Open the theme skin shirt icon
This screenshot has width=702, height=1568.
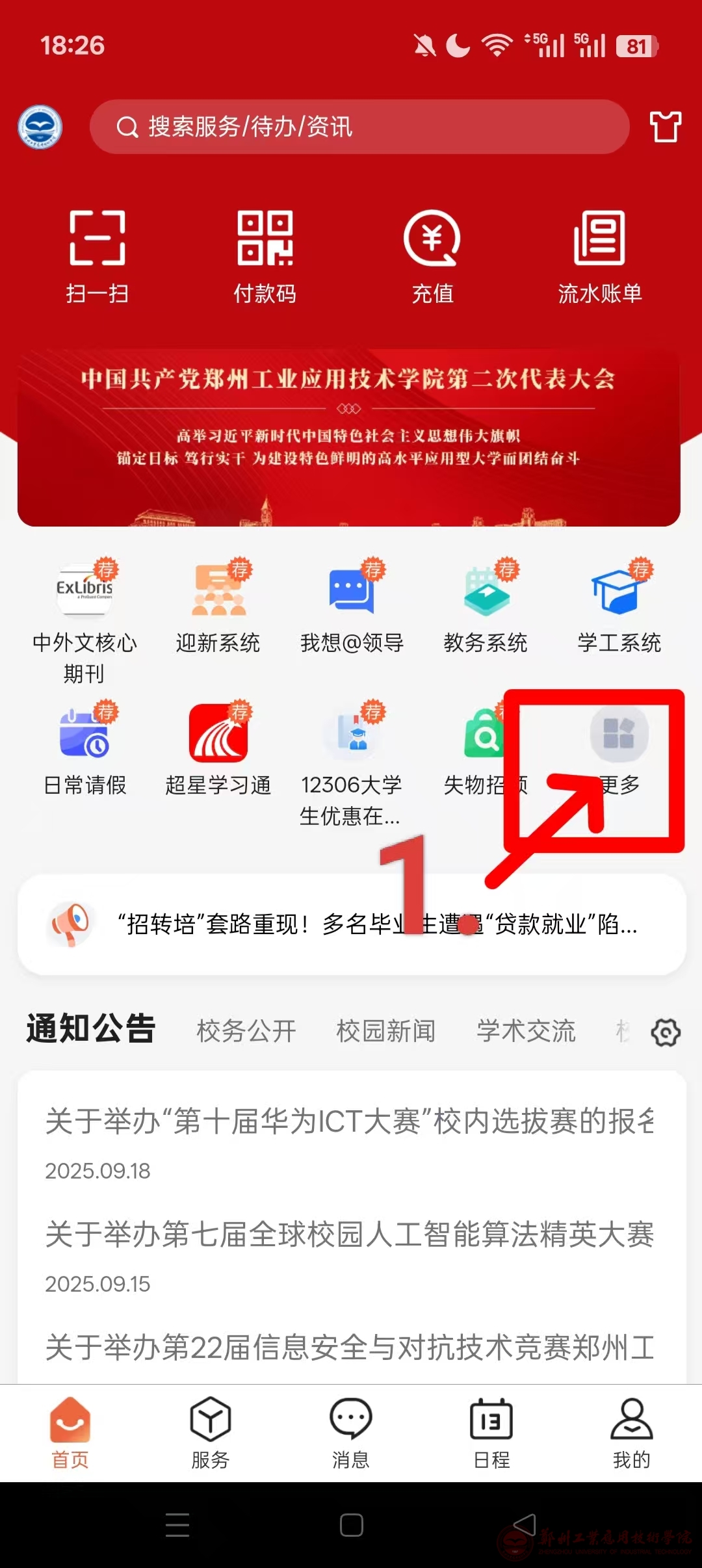click(665, 127)
